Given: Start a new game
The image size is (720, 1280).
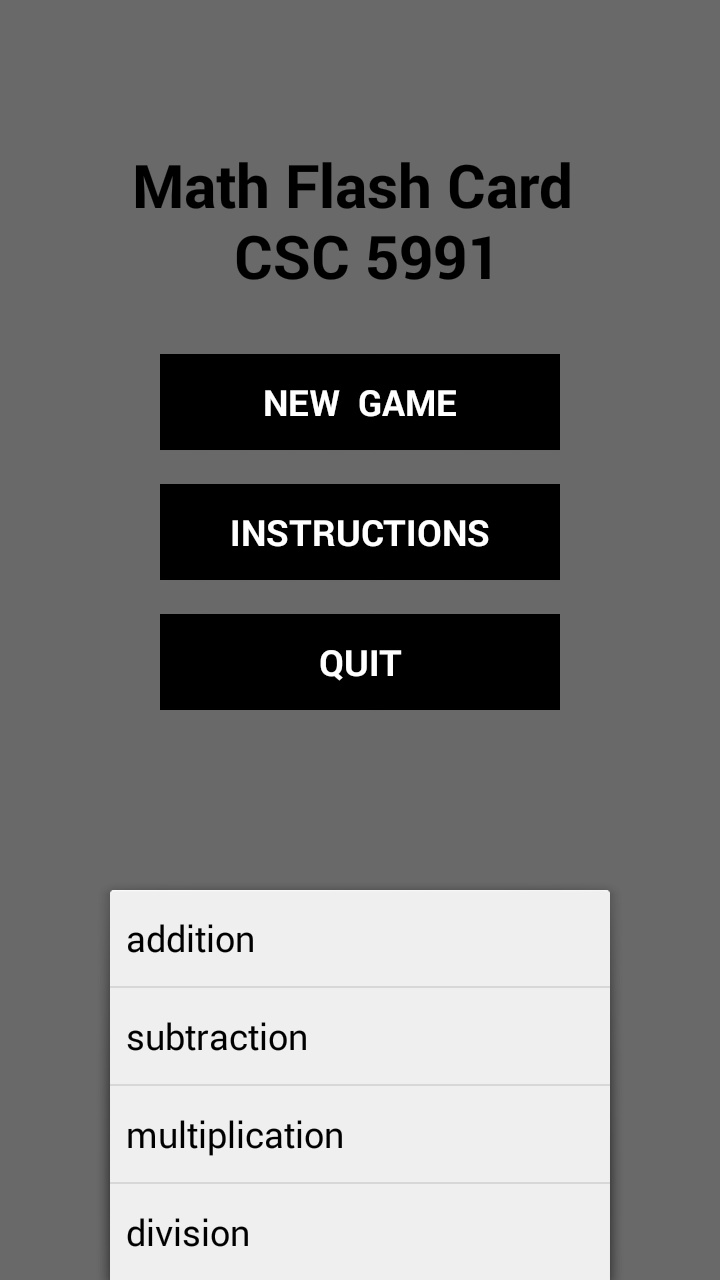Looking at the screenshot, I should coord(360,402).
